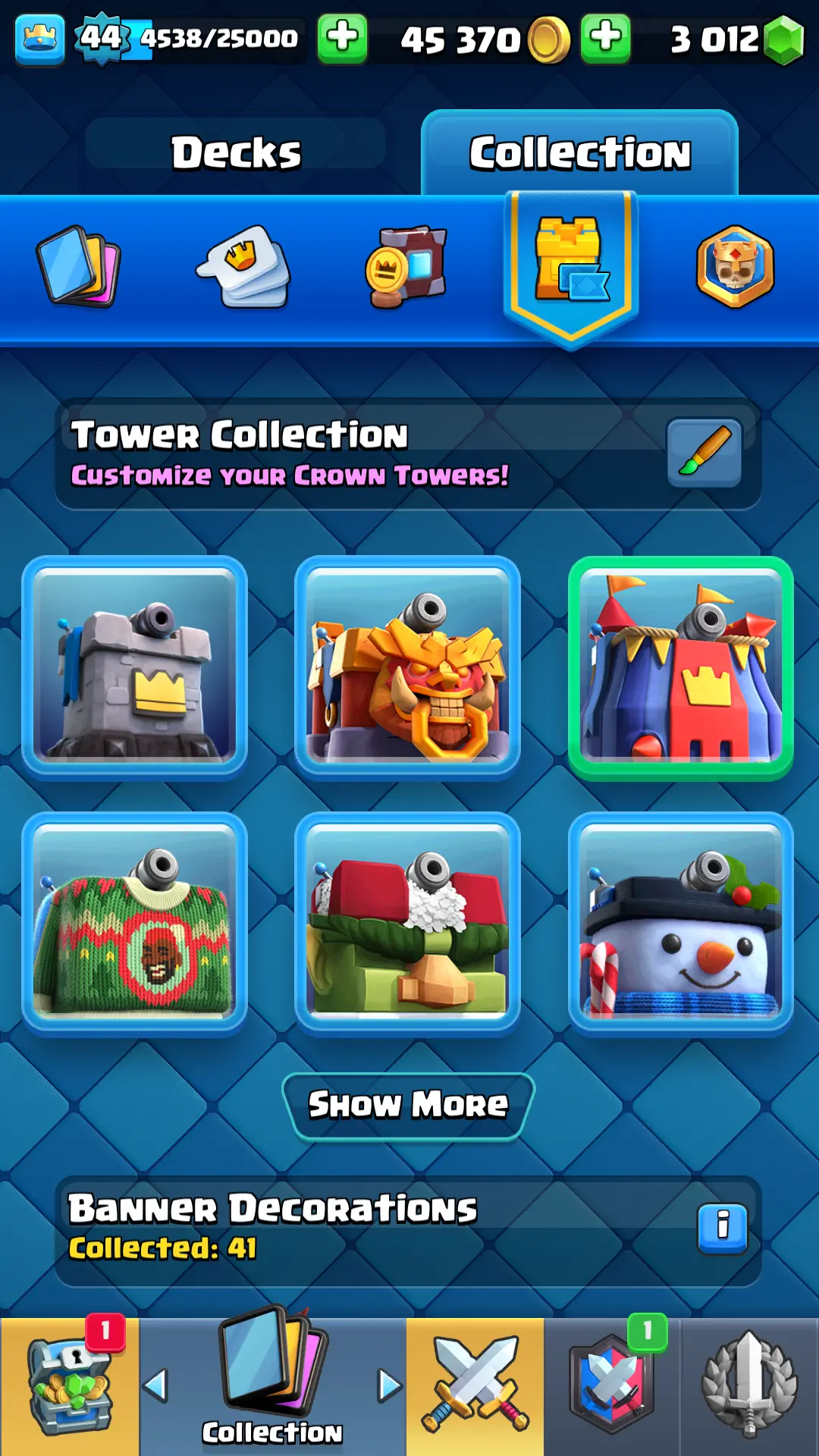Screen dimensions: 819x1456
Task: Open the cards collection icon tab
Action: [x=79, y=266]
